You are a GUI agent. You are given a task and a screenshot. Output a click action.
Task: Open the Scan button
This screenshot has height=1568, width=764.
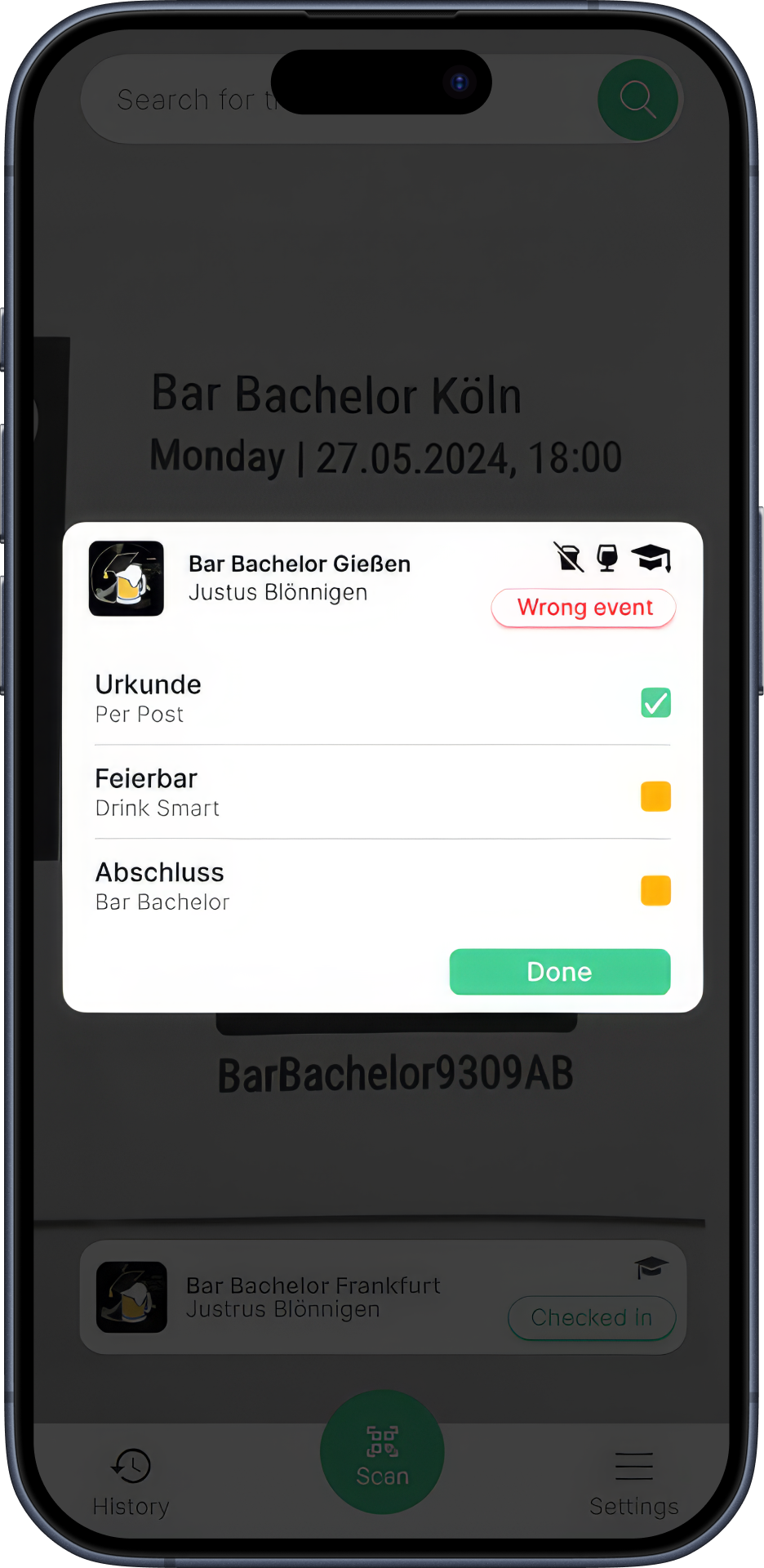tap(382, 1452)
